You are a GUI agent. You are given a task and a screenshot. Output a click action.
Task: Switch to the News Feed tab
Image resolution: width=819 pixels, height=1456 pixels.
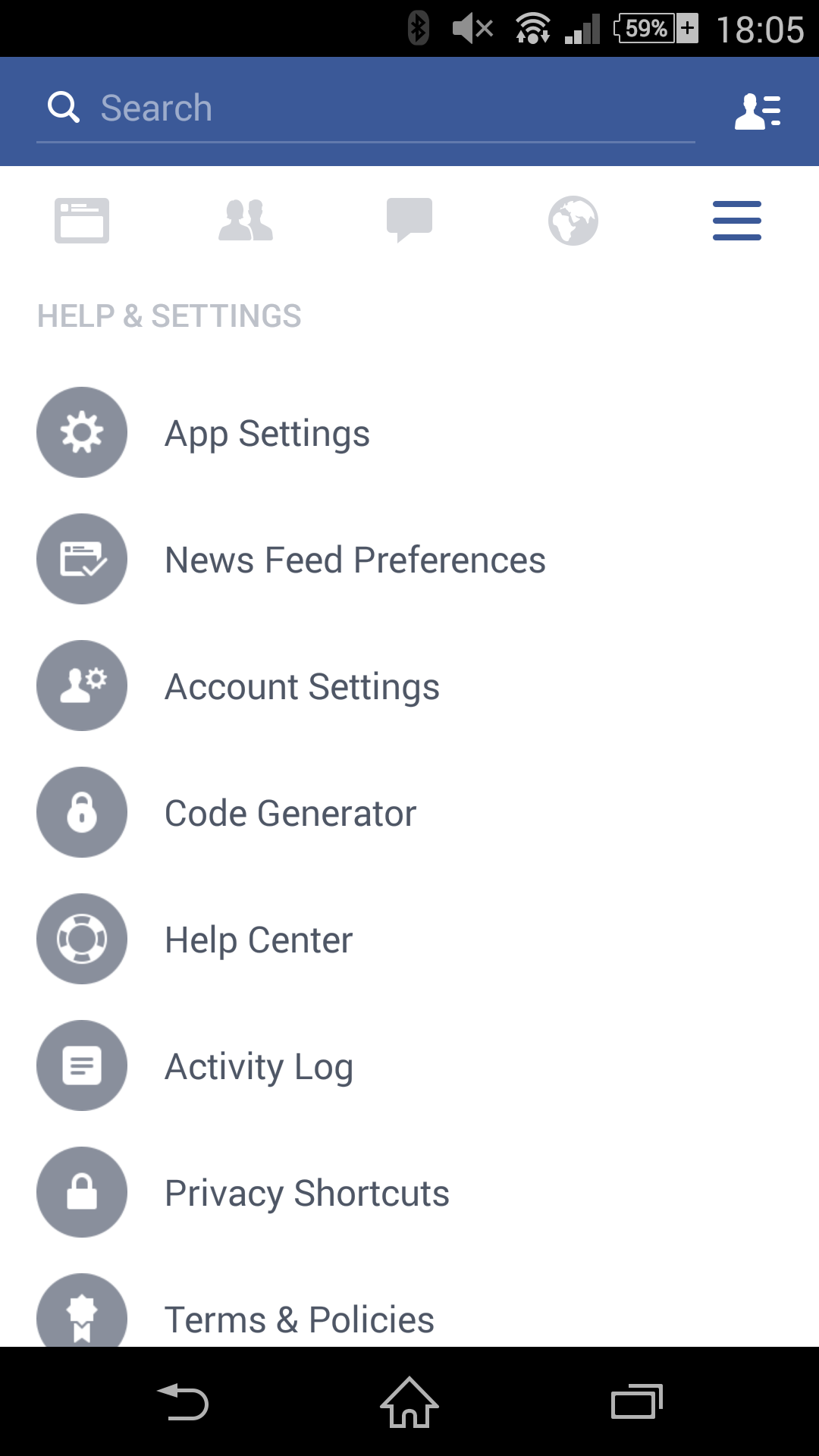point(82,221)
